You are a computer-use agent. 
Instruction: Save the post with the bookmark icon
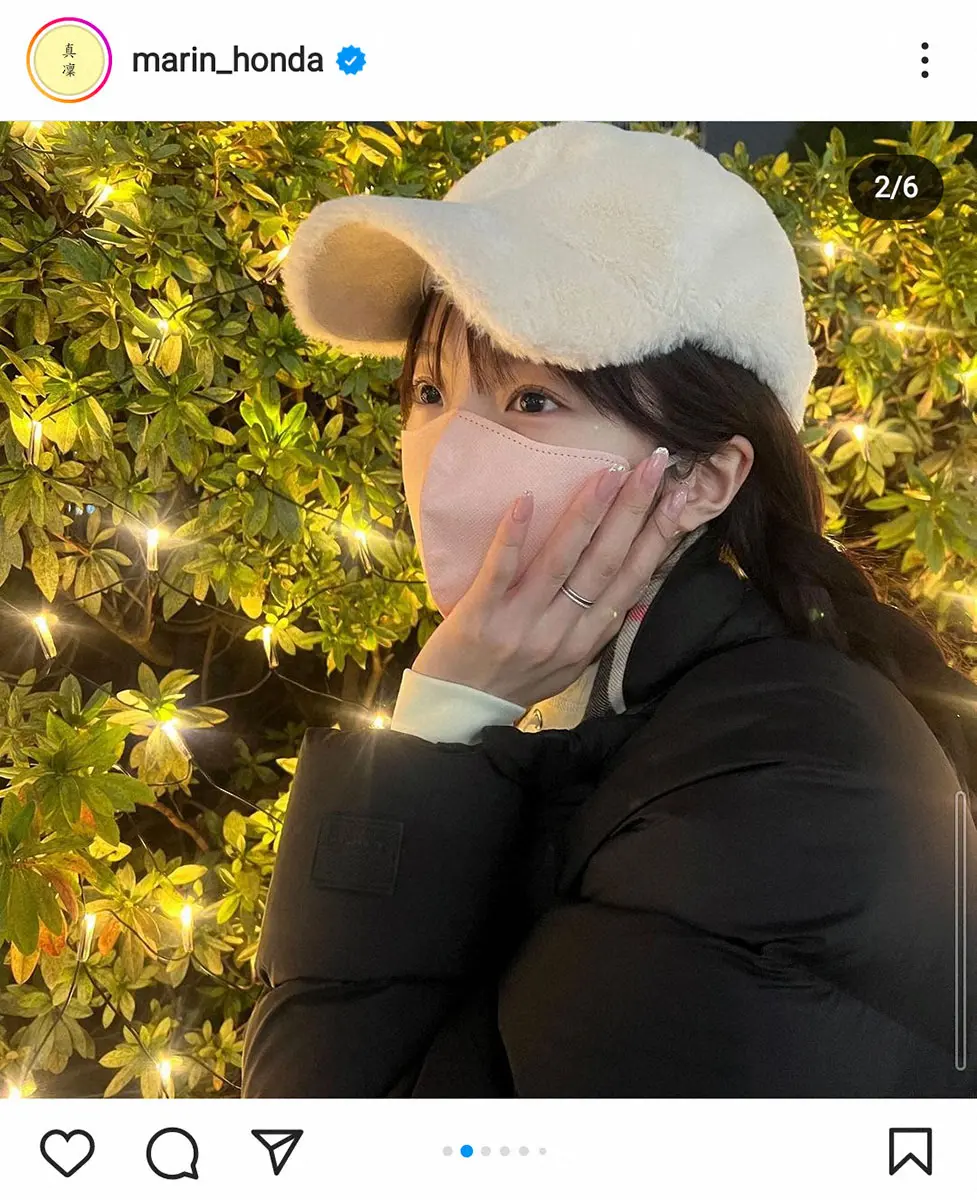coord(910,1152)
